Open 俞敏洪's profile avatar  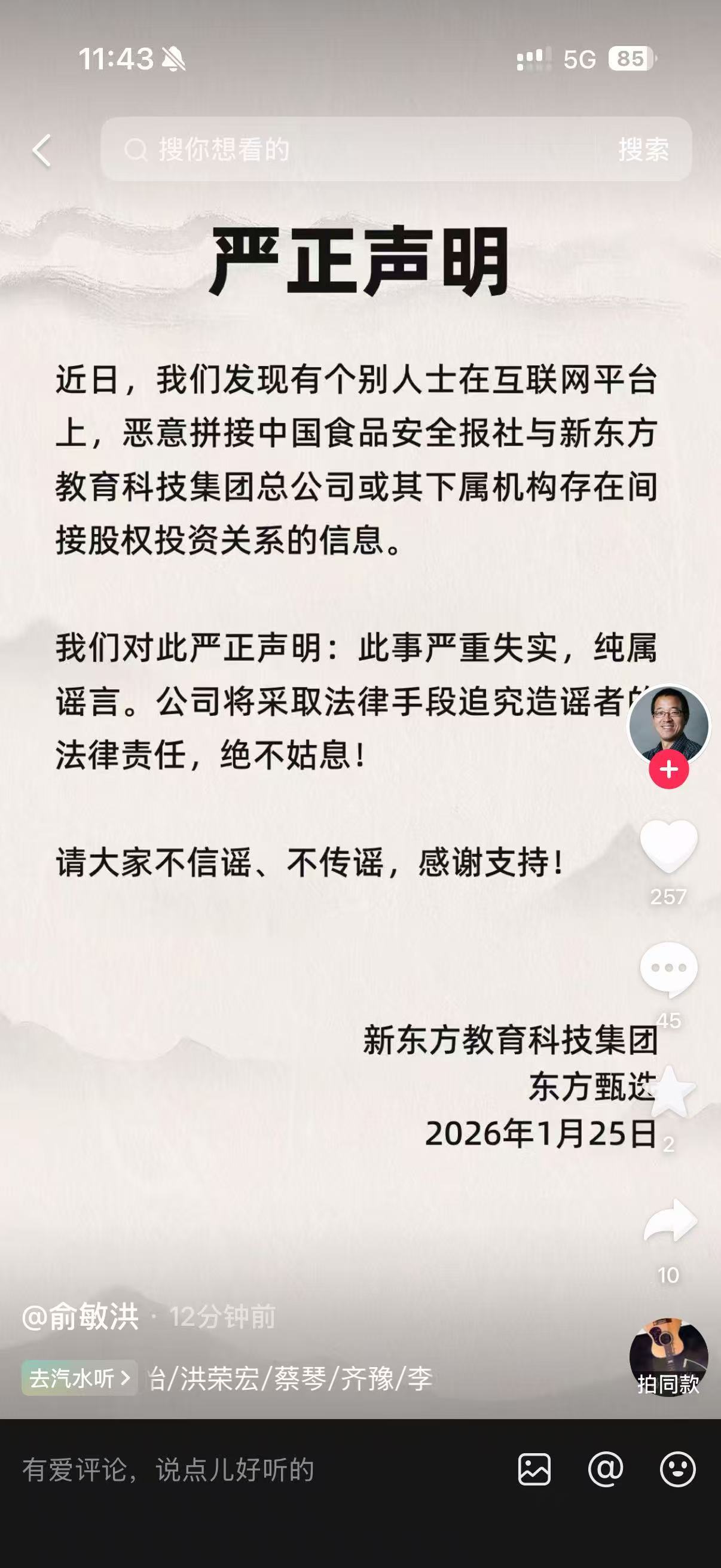(668, 724)
